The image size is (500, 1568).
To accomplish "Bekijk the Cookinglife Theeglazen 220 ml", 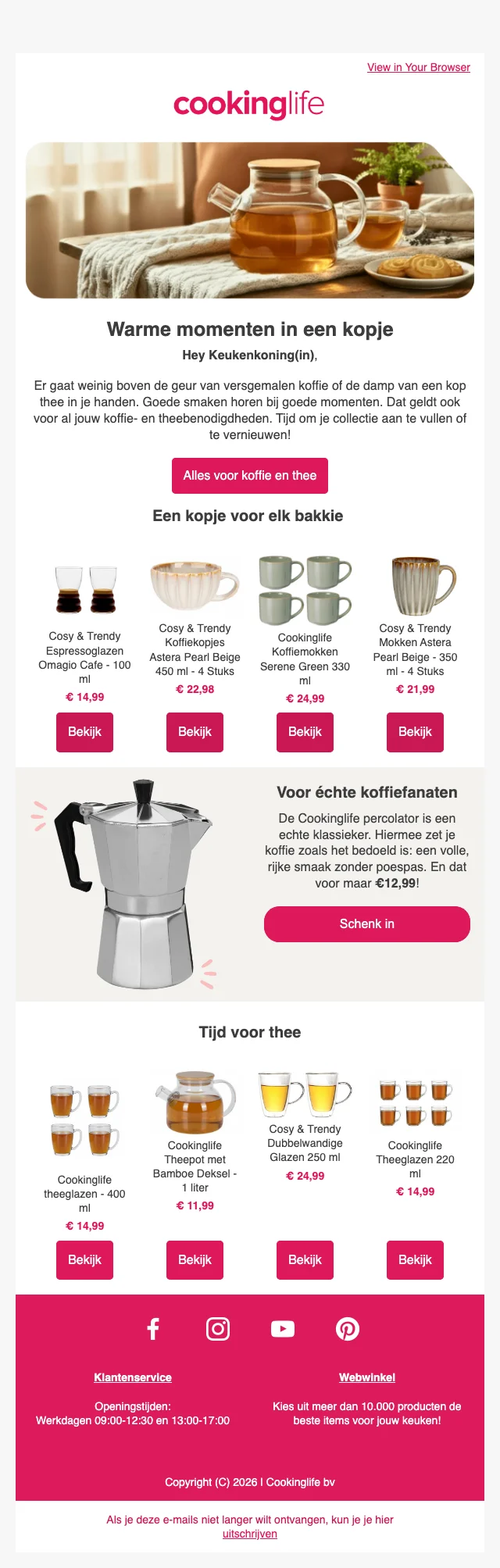I will [415, 1259].
